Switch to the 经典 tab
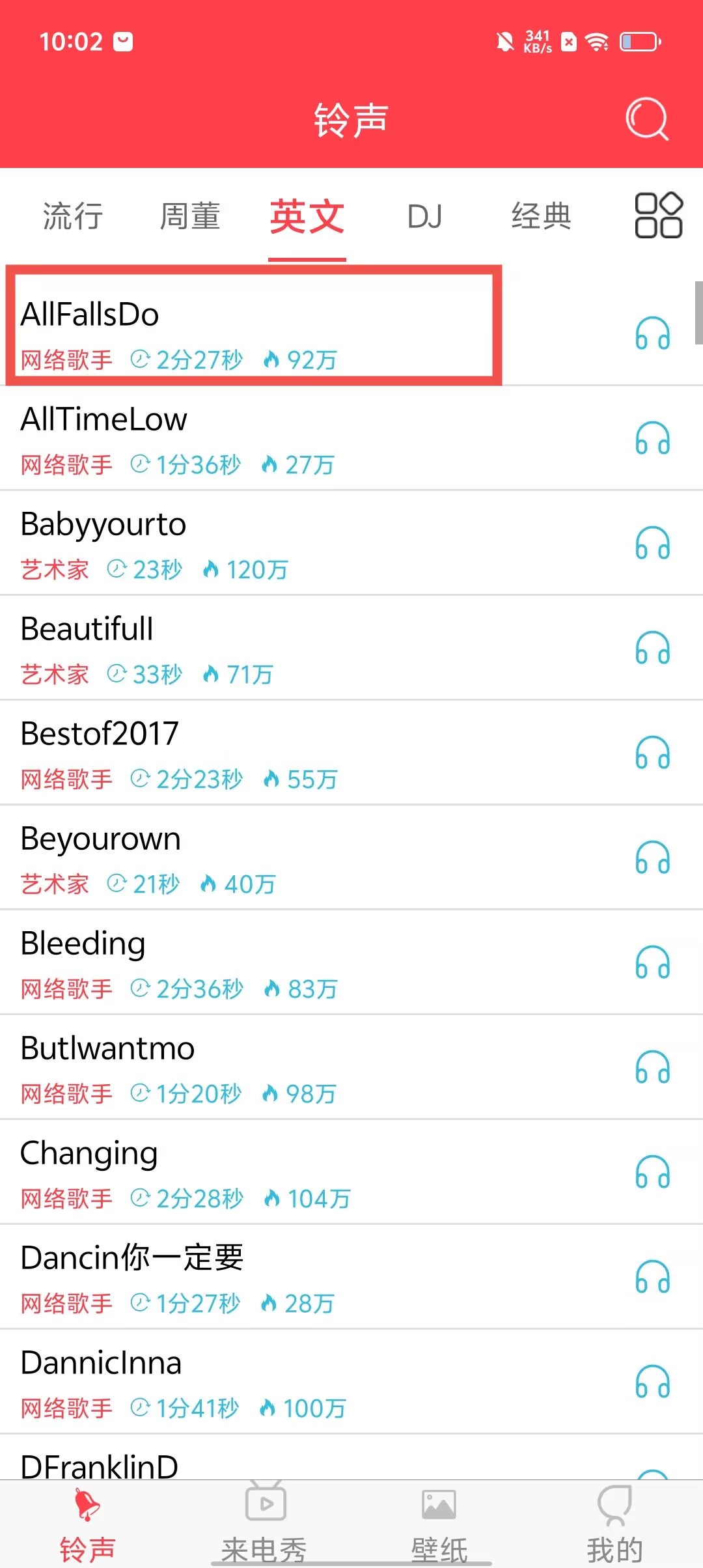The width and height of the screenshot is (703, 1568). 542,216
